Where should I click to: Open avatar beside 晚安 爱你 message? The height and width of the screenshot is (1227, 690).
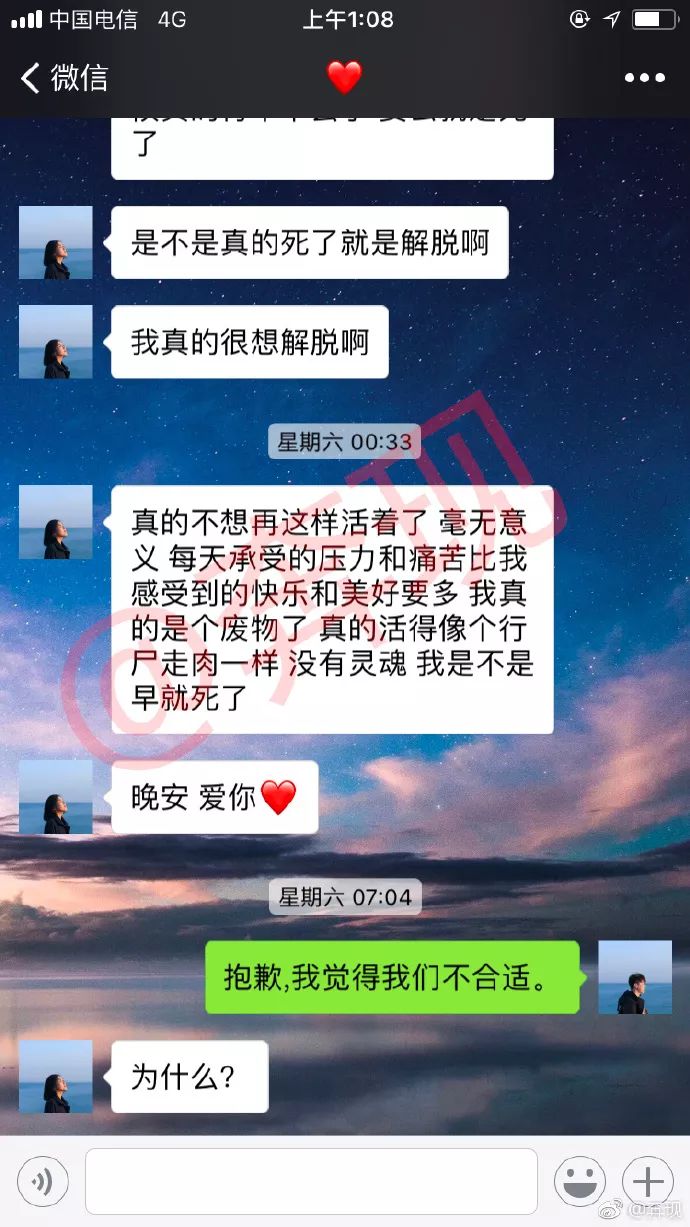(56, 797)
